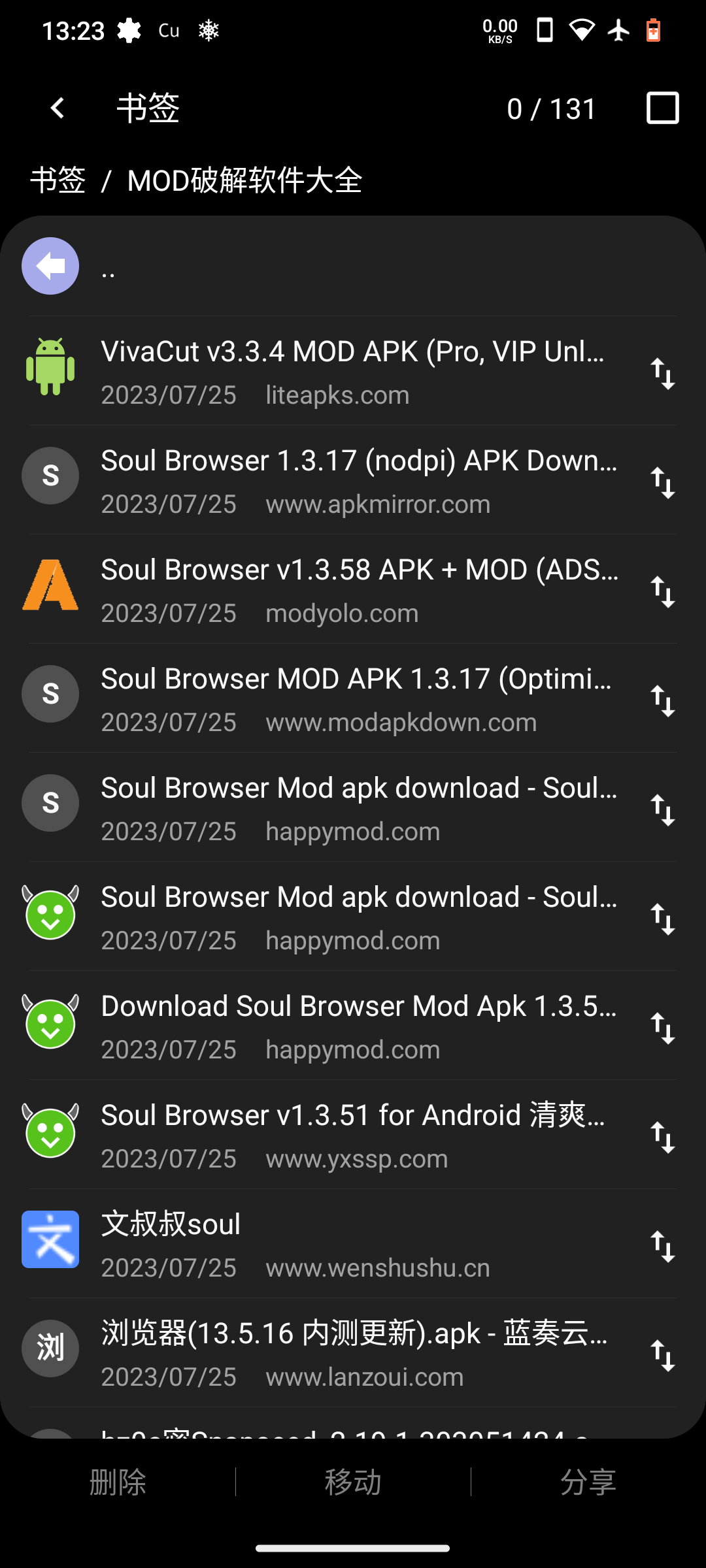
Task: Open the 浏览器(13.5.16 内测更新).apk bookmark
Action: click(x=353, y=1353)
